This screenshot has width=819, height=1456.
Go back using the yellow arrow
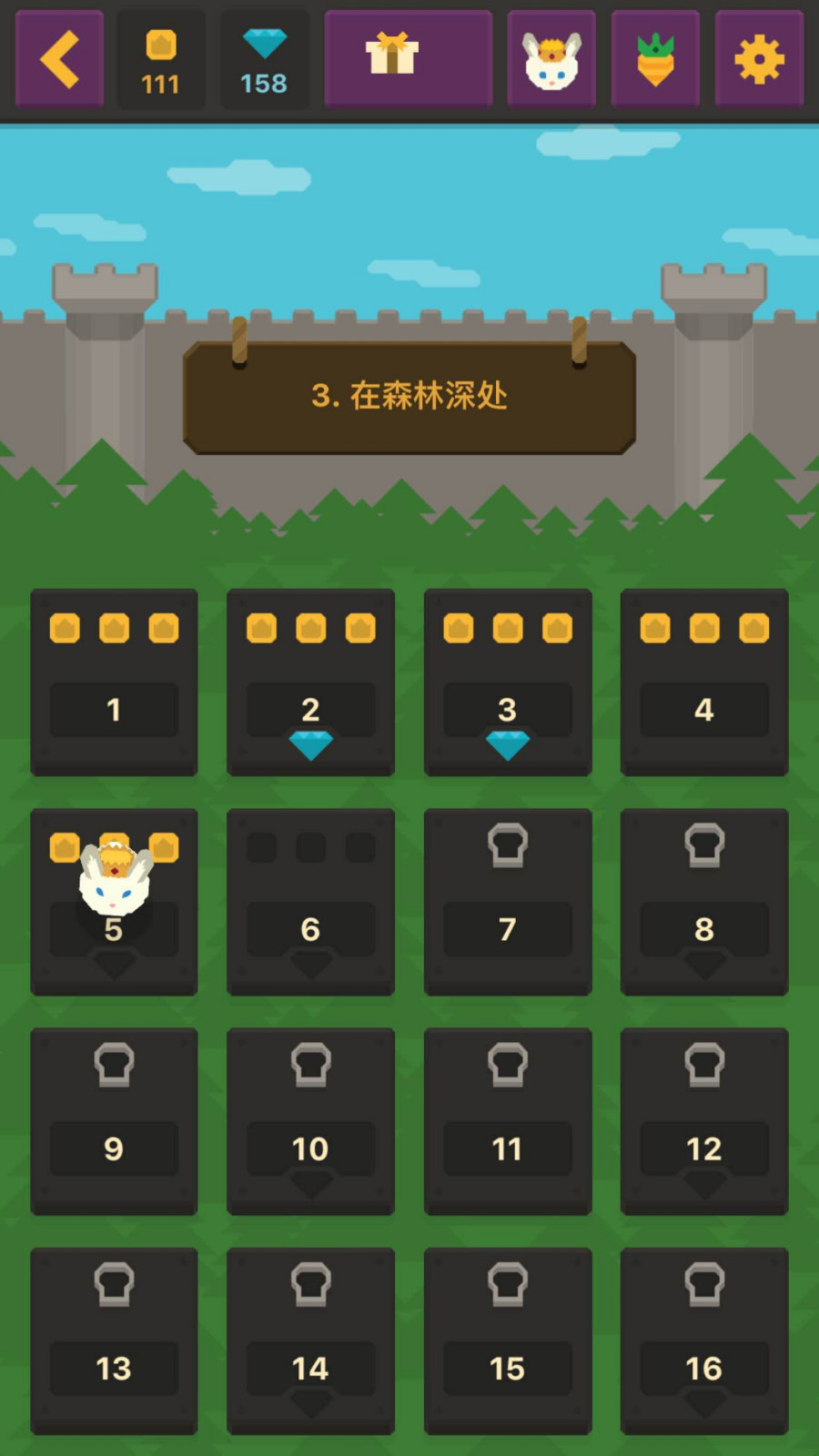click(x=59, y=60)
